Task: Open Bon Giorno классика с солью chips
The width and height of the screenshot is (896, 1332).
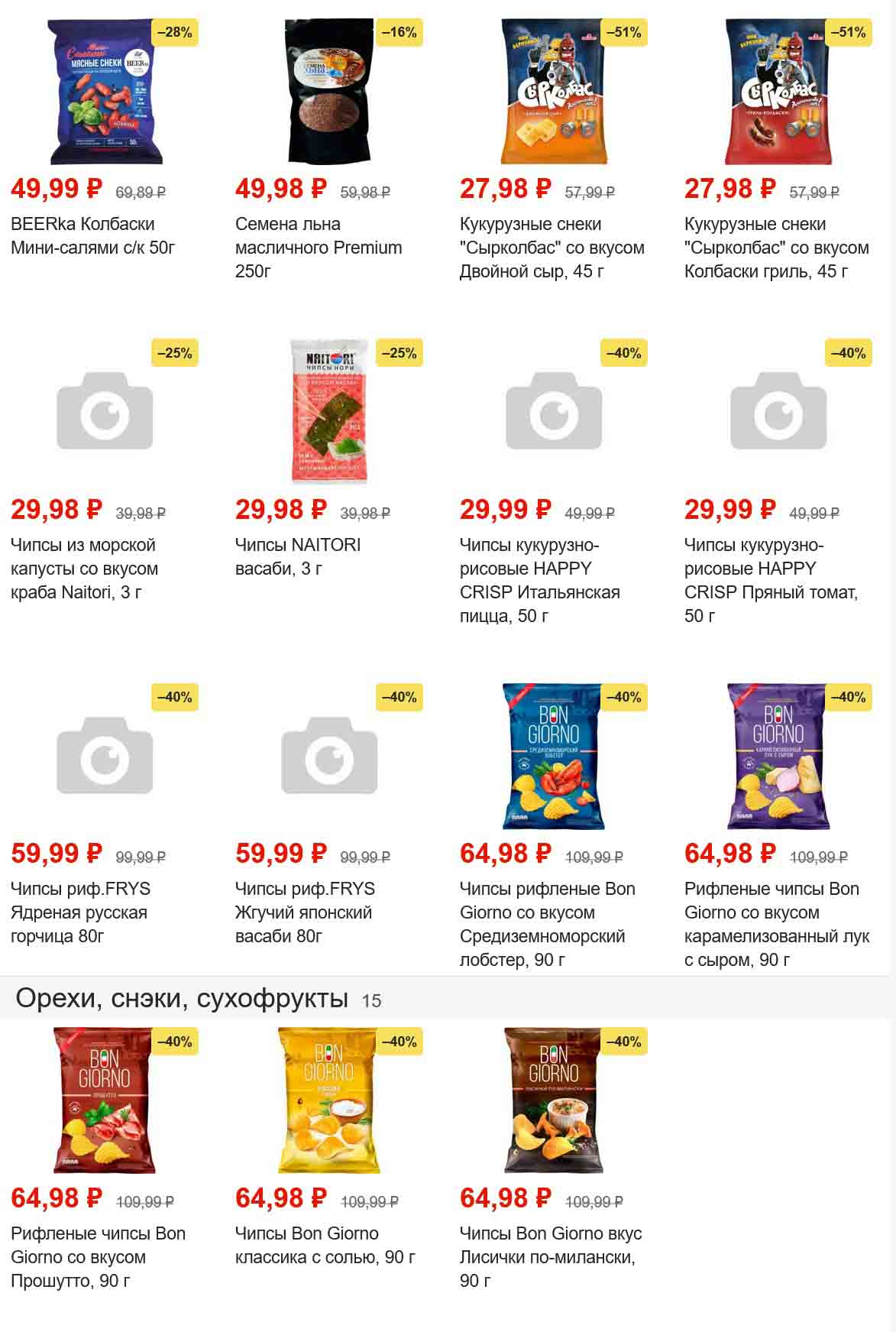Action: 329,1100
